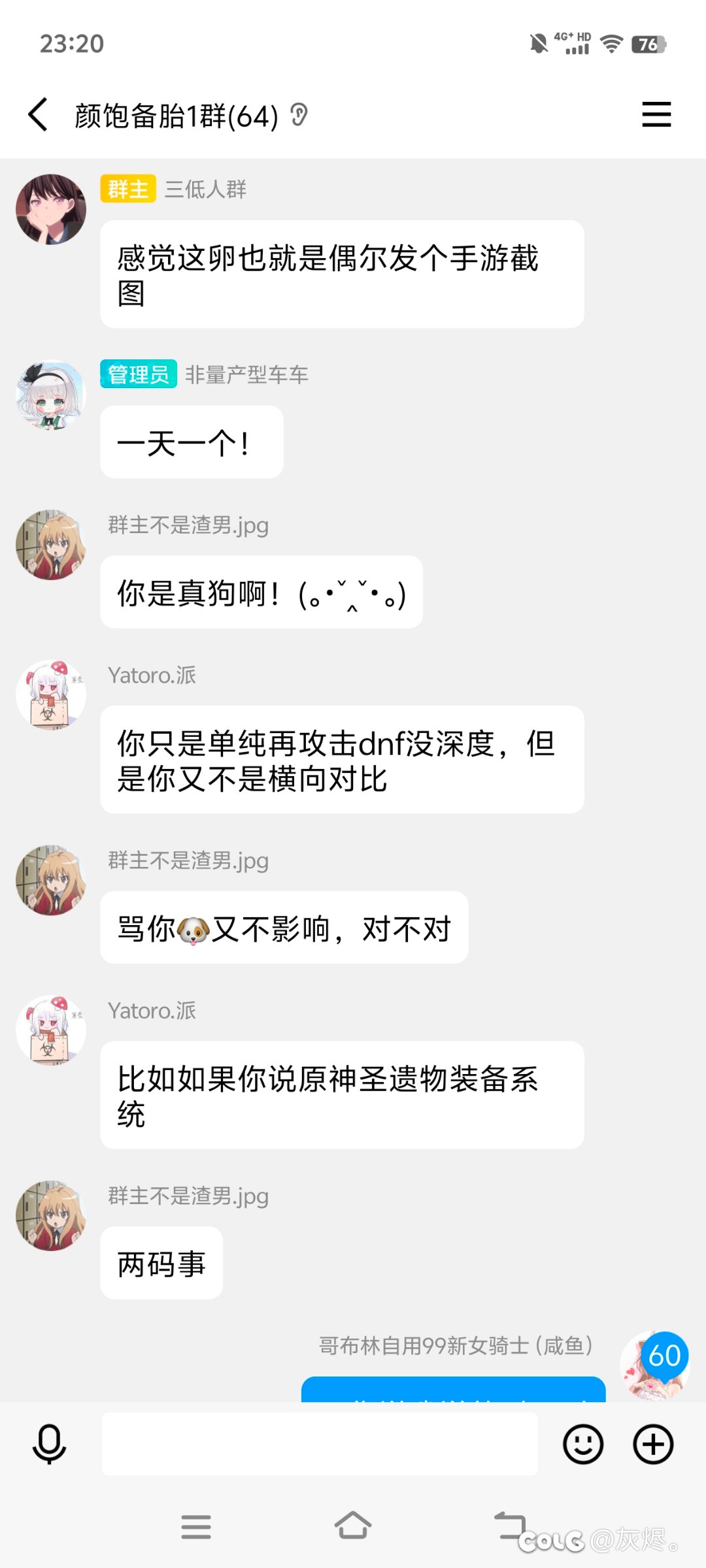The image size is (706, 1568).
Task: Jump to the 60 unread messages bubble
Action: pos(665,1356)
